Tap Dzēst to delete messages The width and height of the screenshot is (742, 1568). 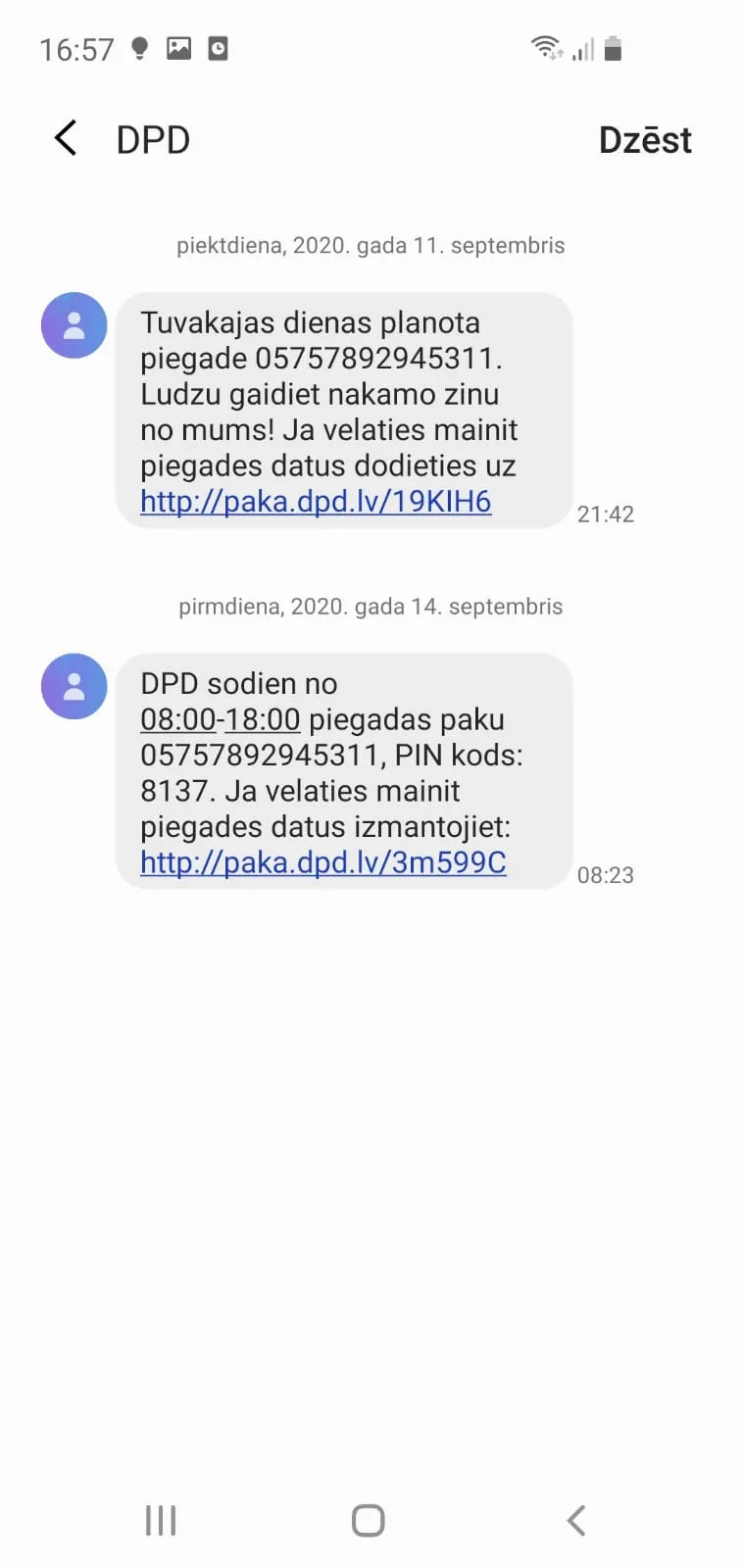pos(645,140)
